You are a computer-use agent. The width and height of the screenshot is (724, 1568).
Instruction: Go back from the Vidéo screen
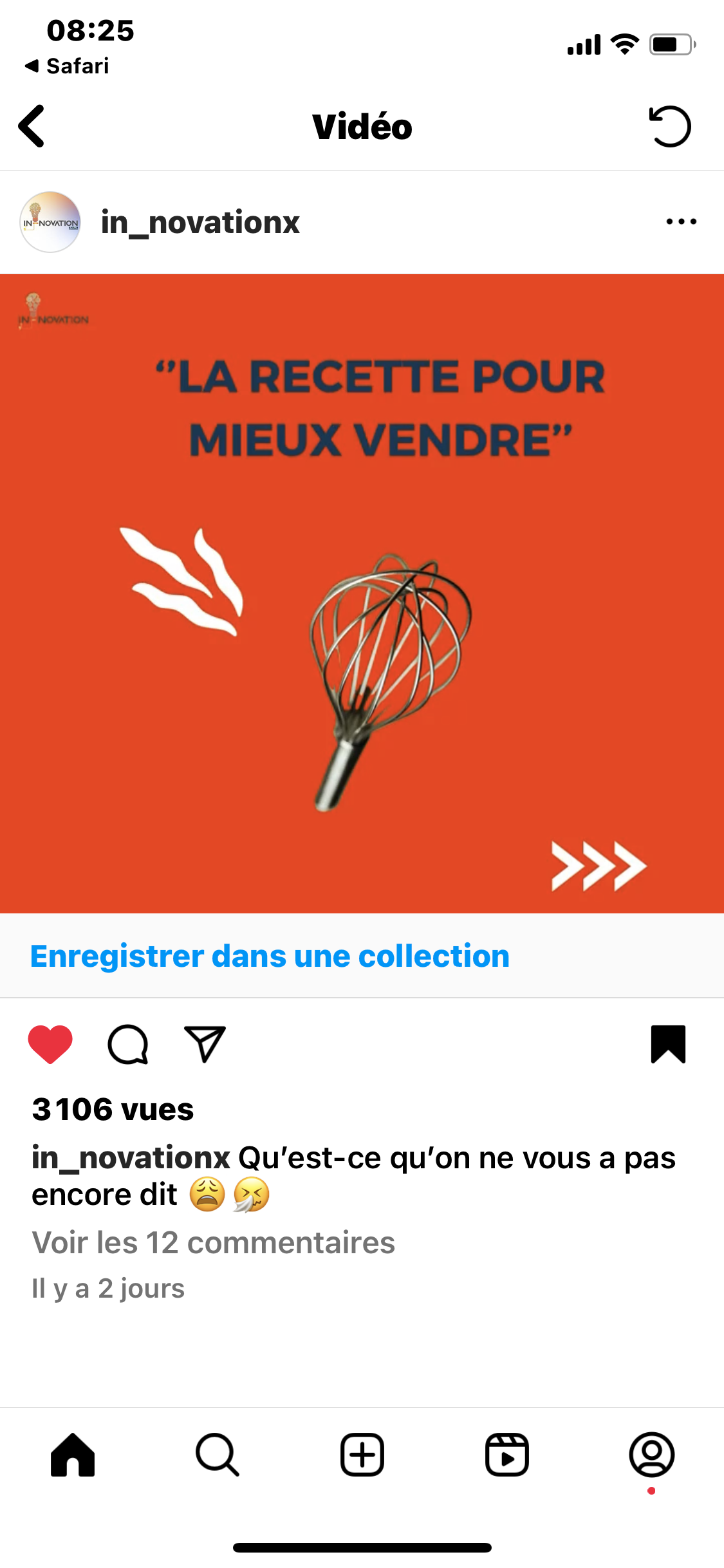point(32,126)
